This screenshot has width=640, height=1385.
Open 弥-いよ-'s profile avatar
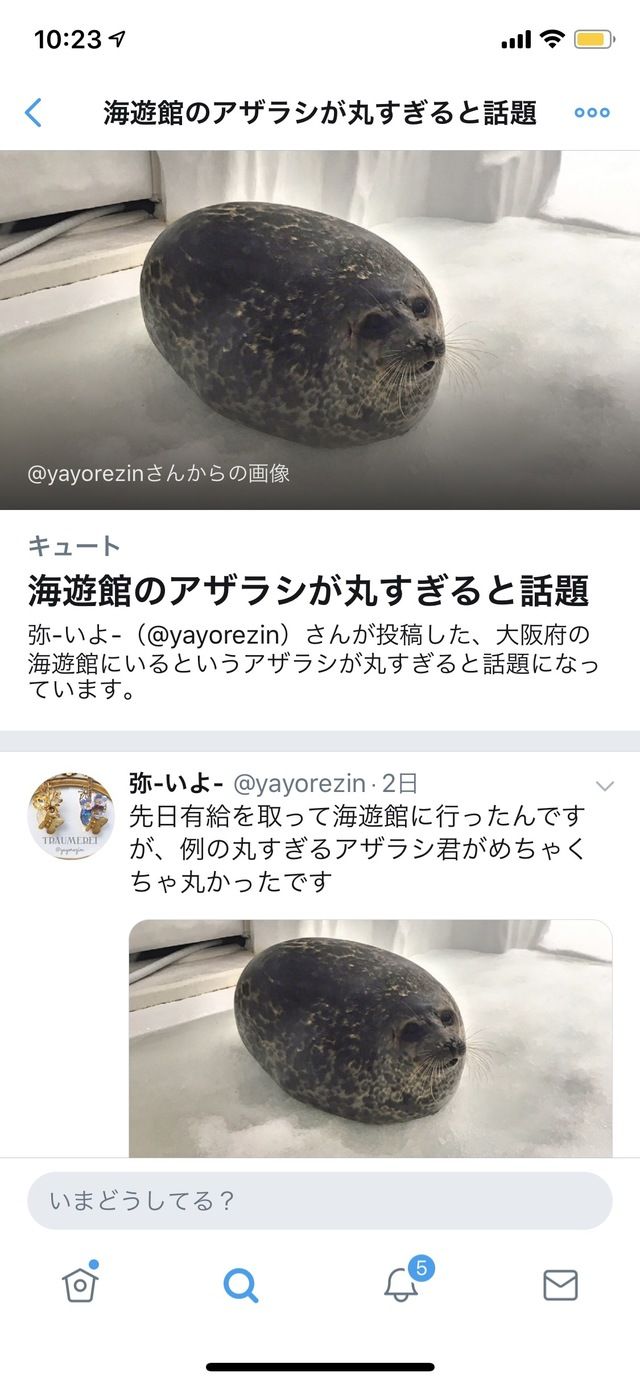tap(71, 816)
